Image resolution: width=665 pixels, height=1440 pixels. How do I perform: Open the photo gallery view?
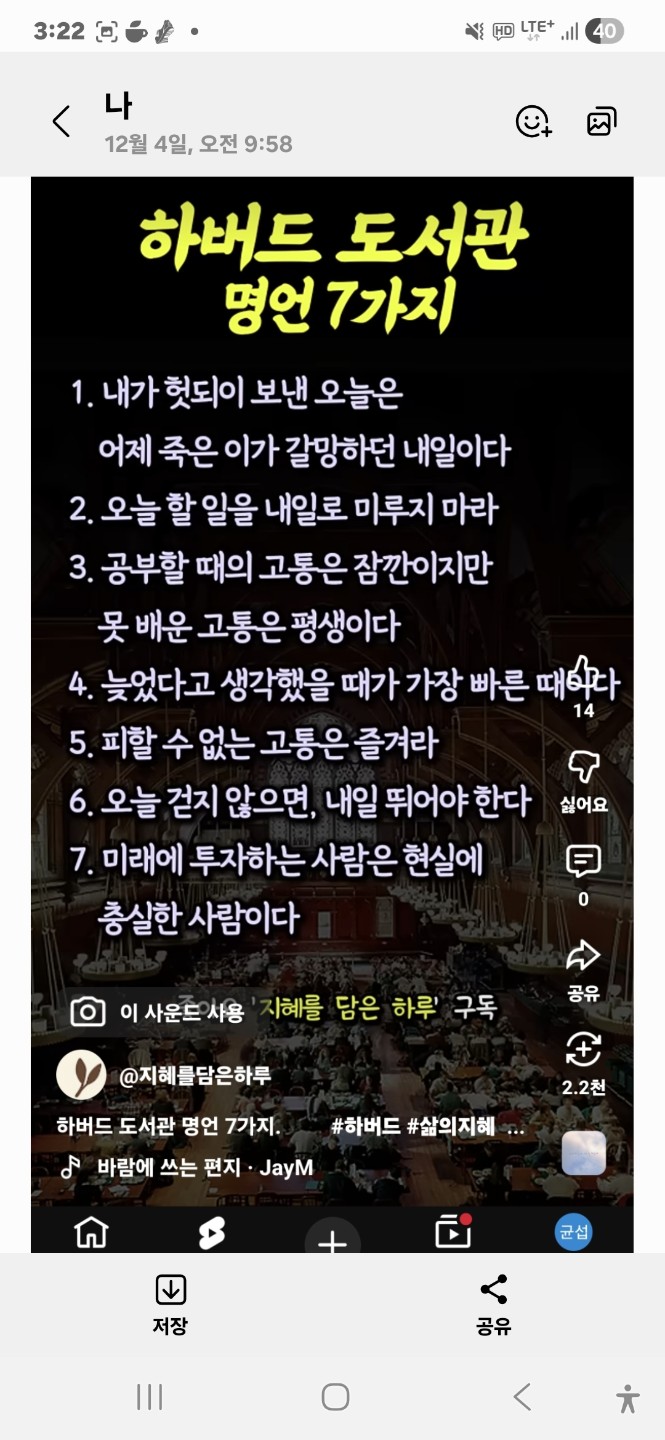point(601,122)
